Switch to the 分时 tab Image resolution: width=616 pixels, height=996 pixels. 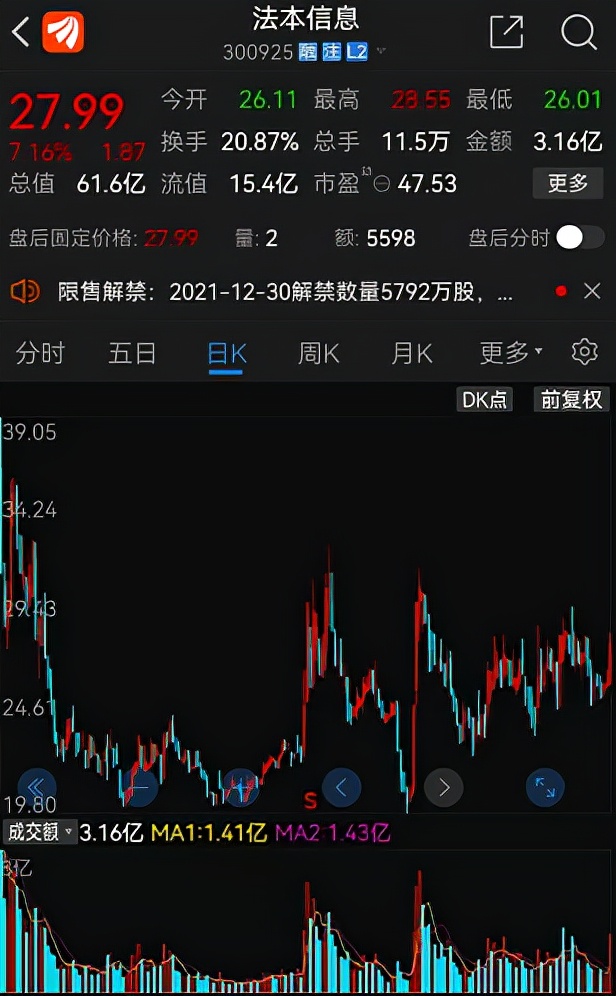(40, 353)
